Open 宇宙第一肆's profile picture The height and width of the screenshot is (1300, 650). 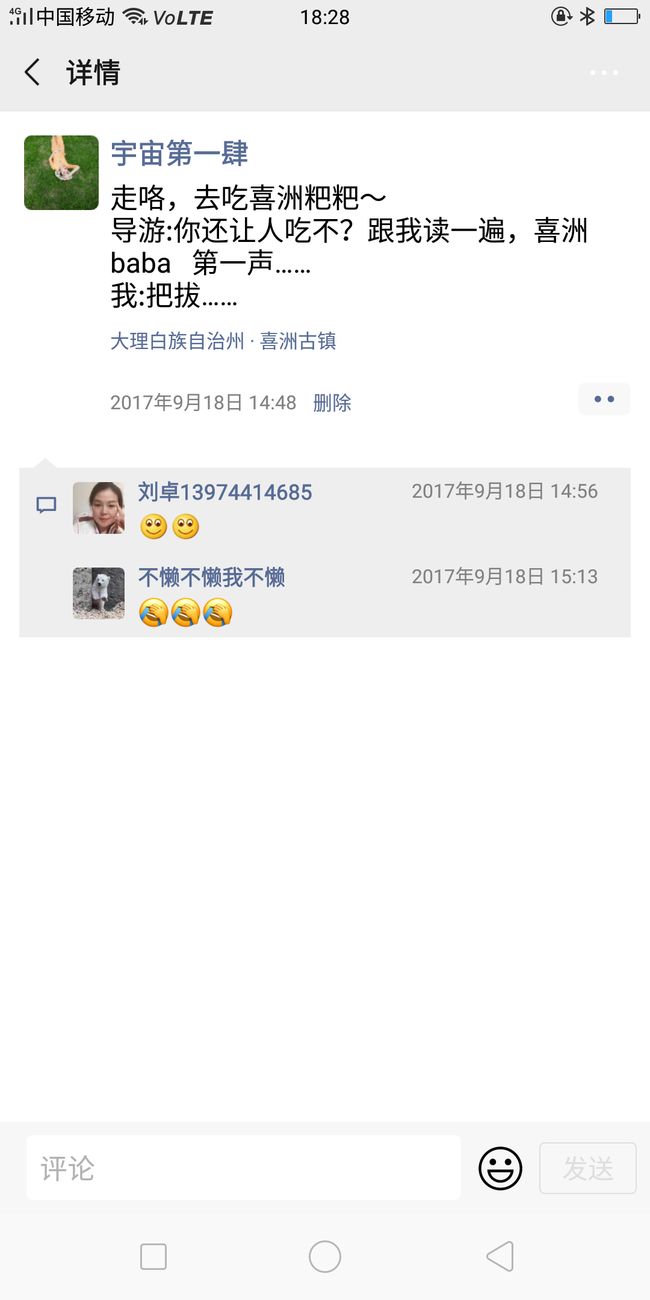61,172
